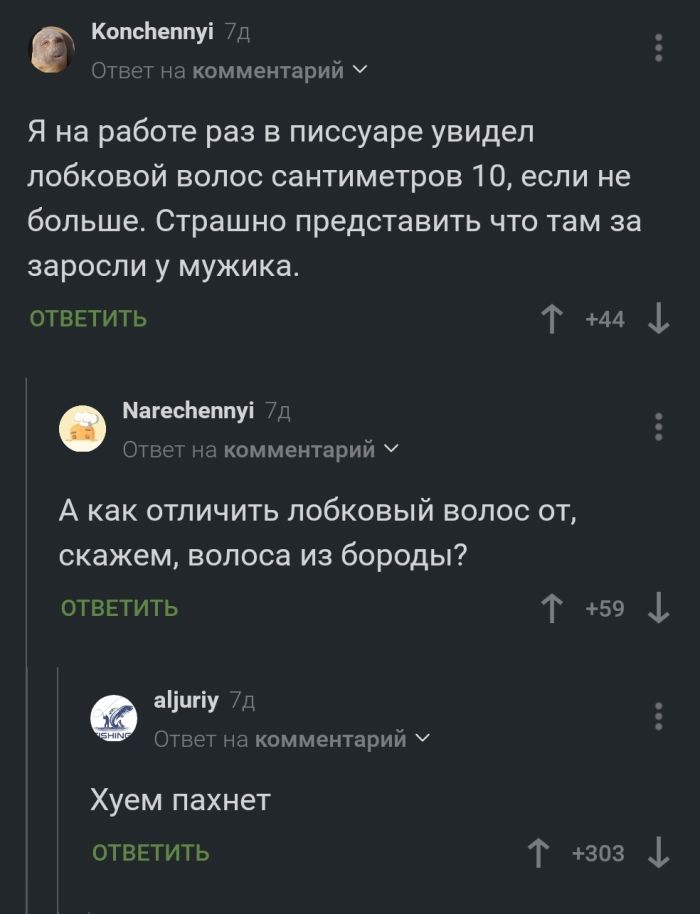Screen dimensions: 700x914
Task: View Narechennyi's profile via the avatar
Action: click(x=85, y=428)
